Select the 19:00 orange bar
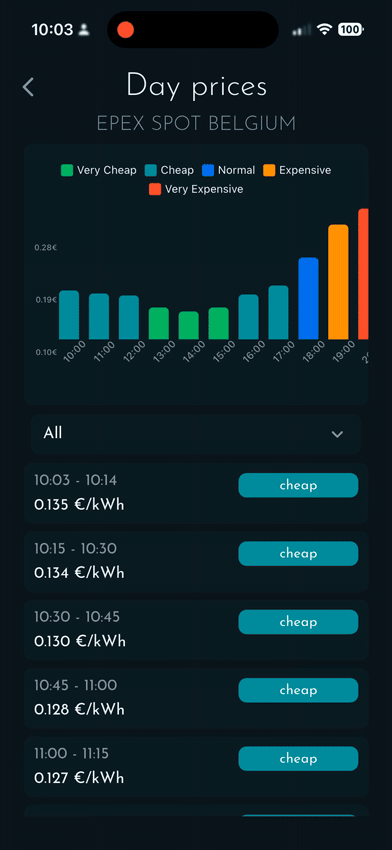The width and height of the screenshot is (392, 850). point(338,282)
